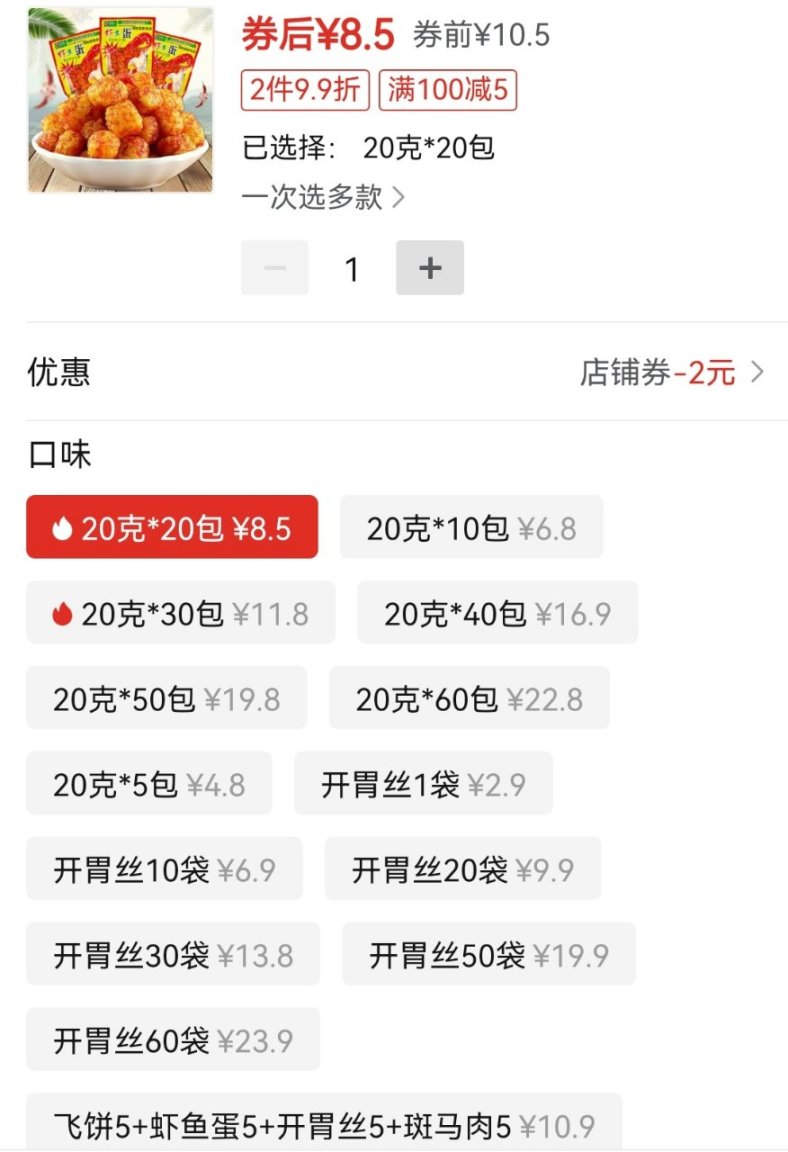Tap the selected 20克*20包 ¥8.5 chip

(172, 528)
